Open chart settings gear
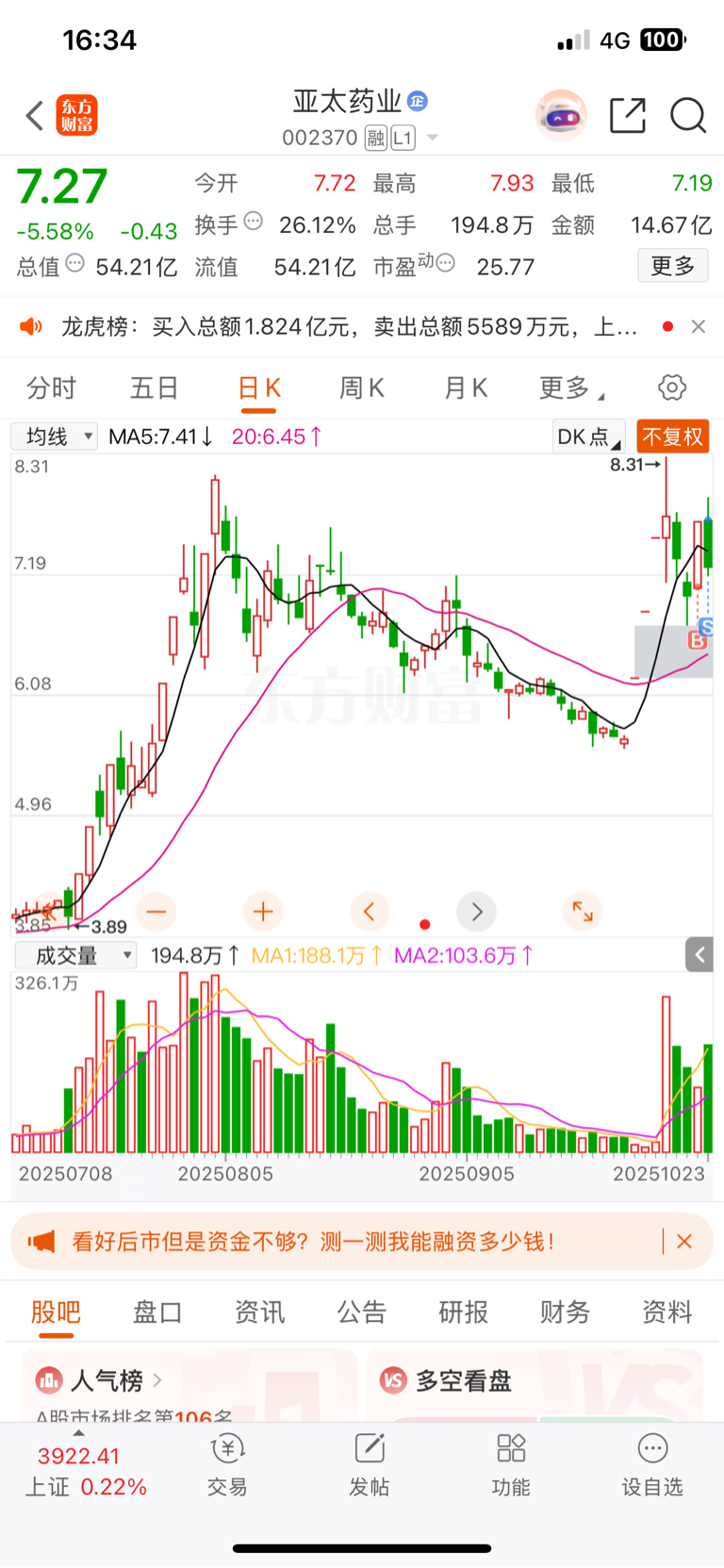Screen dimensions: 724x1568 click(x=671, y=388)
